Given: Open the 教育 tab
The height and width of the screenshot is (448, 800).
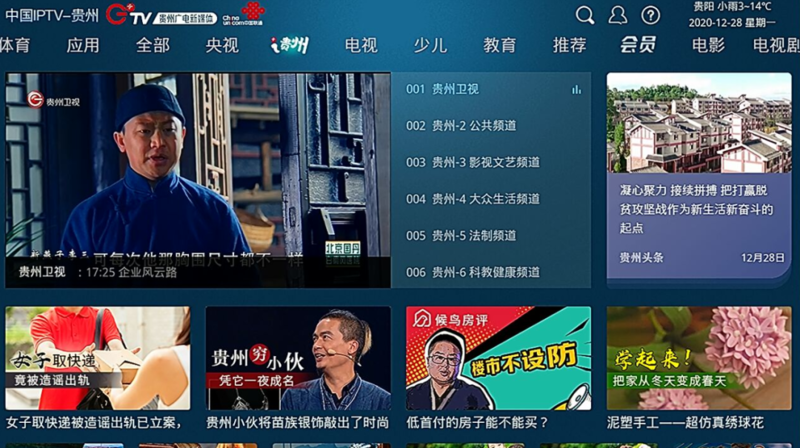Looking at the screenshot, I should pyautogui.click(x=500, y=45).
